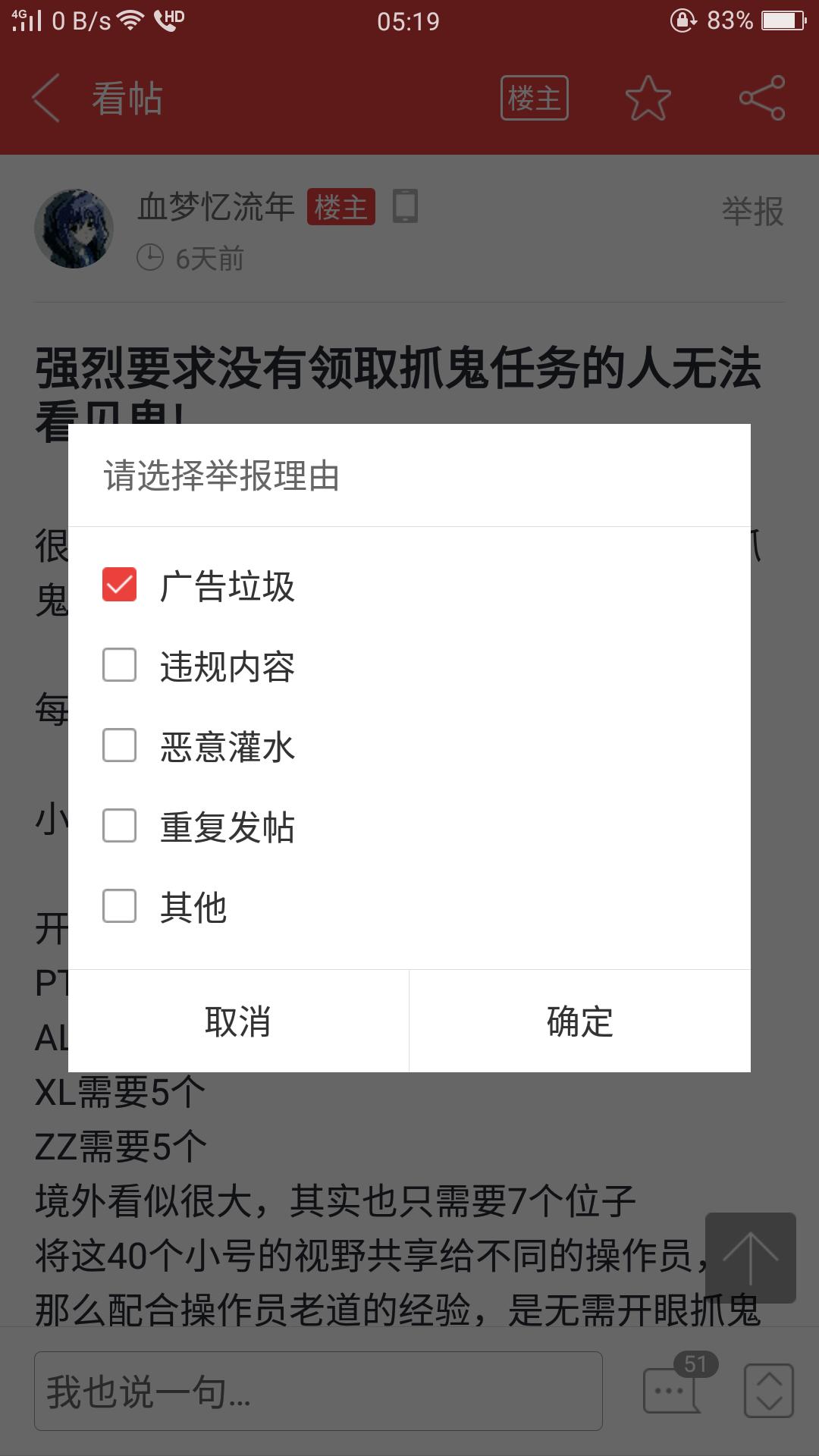
Task: Uncheck the 广告垃圾 checkbox
Action: [120, 585]
